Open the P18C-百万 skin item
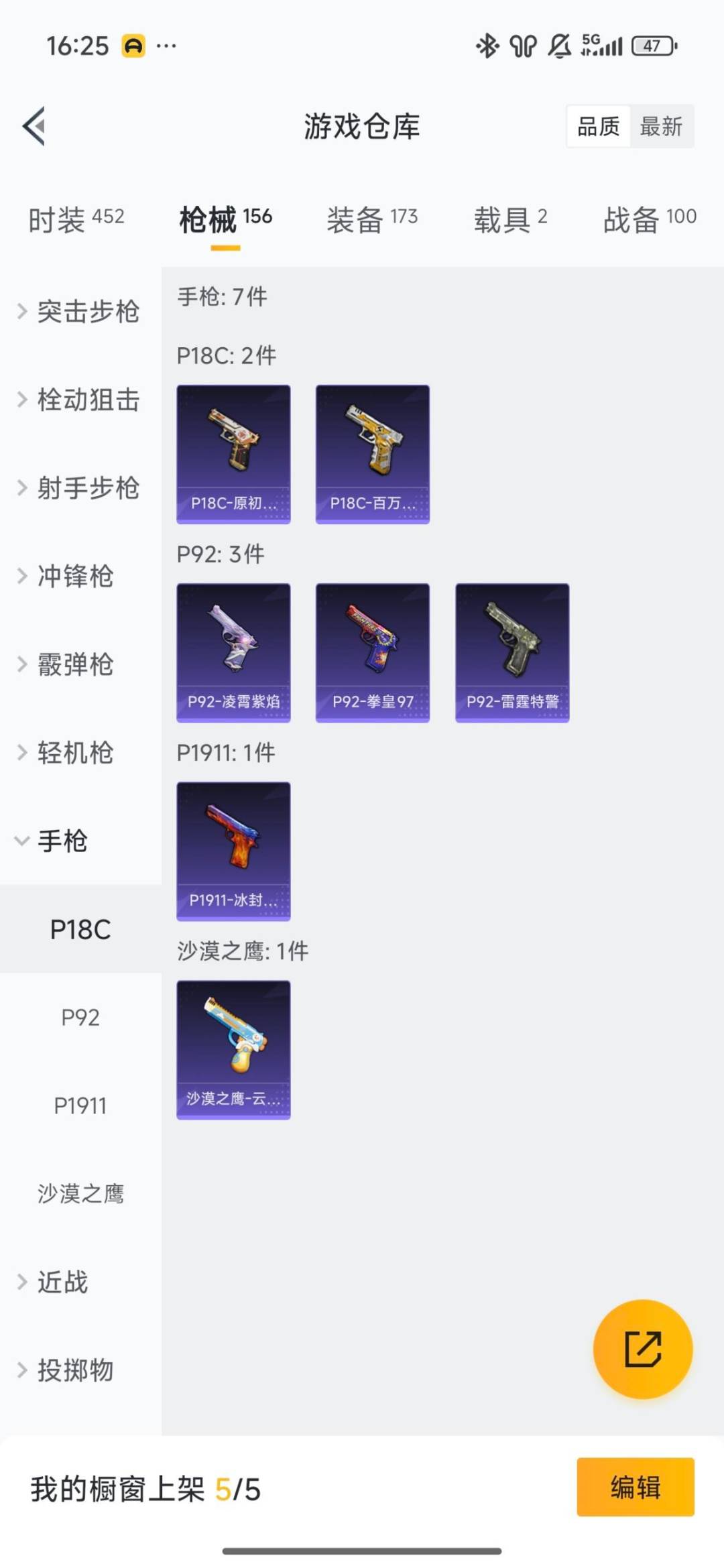The width and height of the screenshot is (724, 1568). pos(373,454)
